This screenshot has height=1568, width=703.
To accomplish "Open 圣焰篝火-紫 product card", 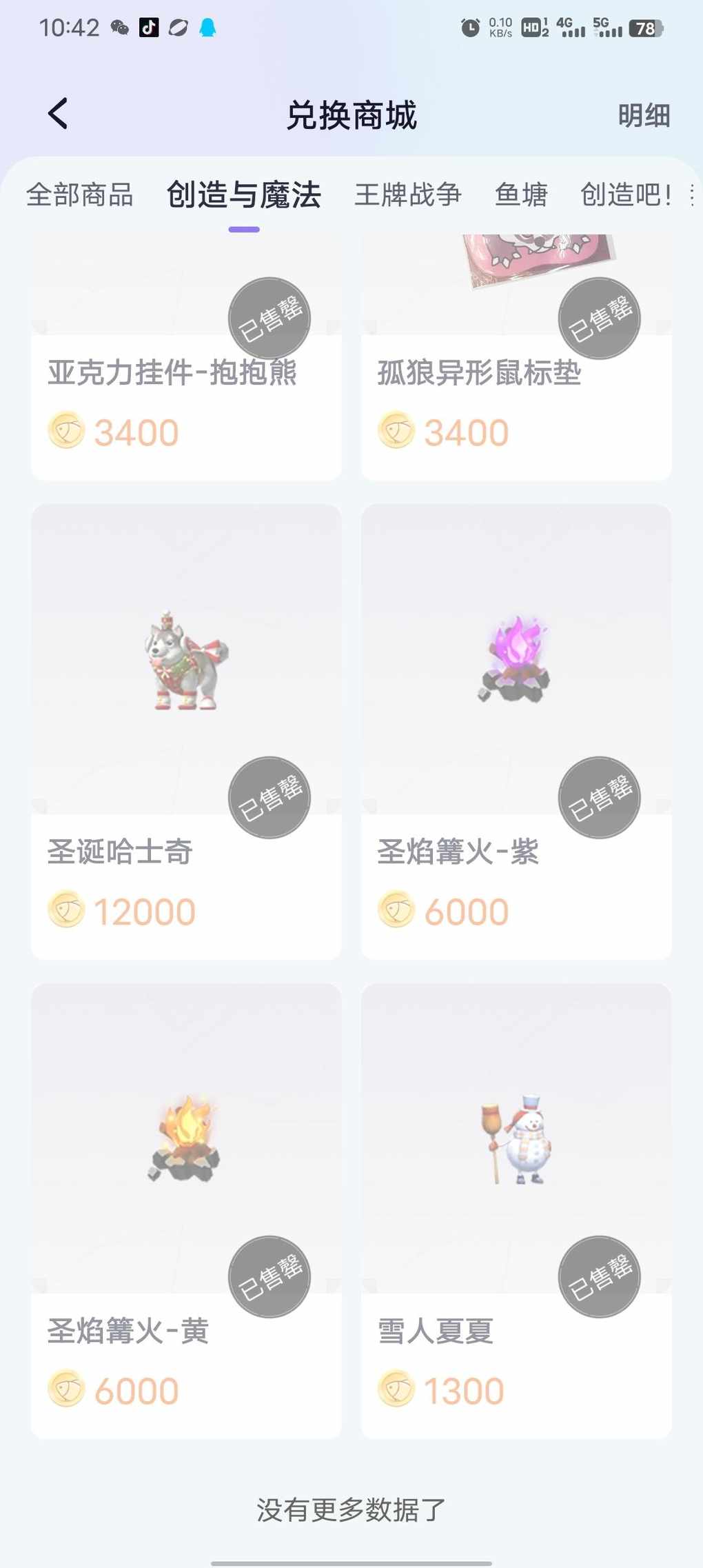I will click(516, 731).
